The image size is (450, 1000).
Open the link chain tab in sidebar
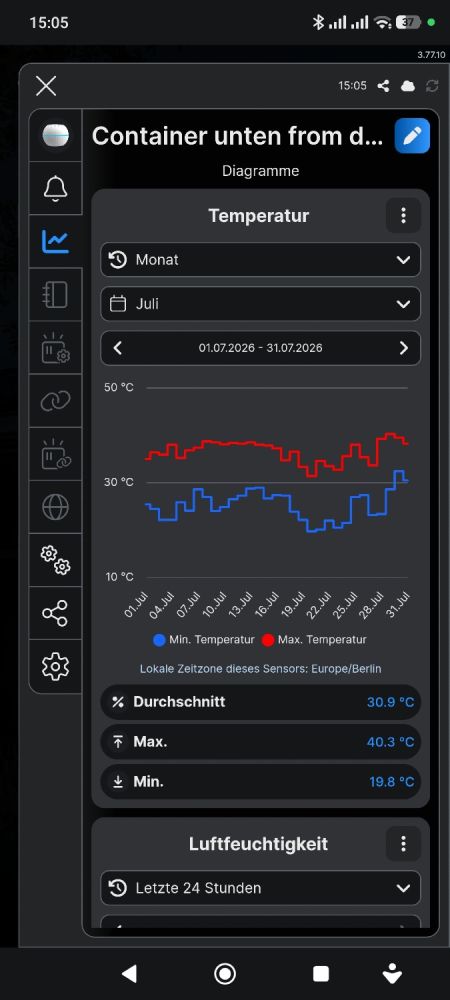(55, 401)
